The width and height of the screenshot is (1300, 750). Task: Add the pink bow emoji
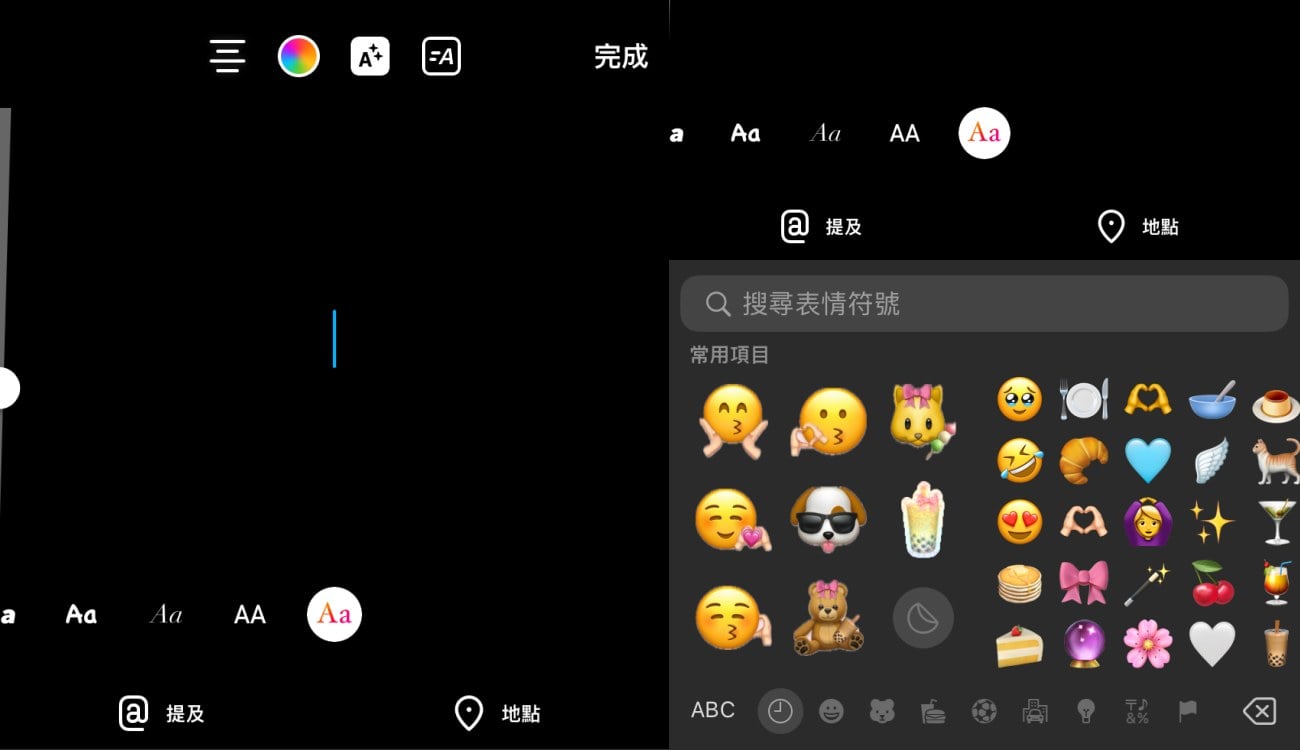pyautogui.click(x=1083, y=582)
